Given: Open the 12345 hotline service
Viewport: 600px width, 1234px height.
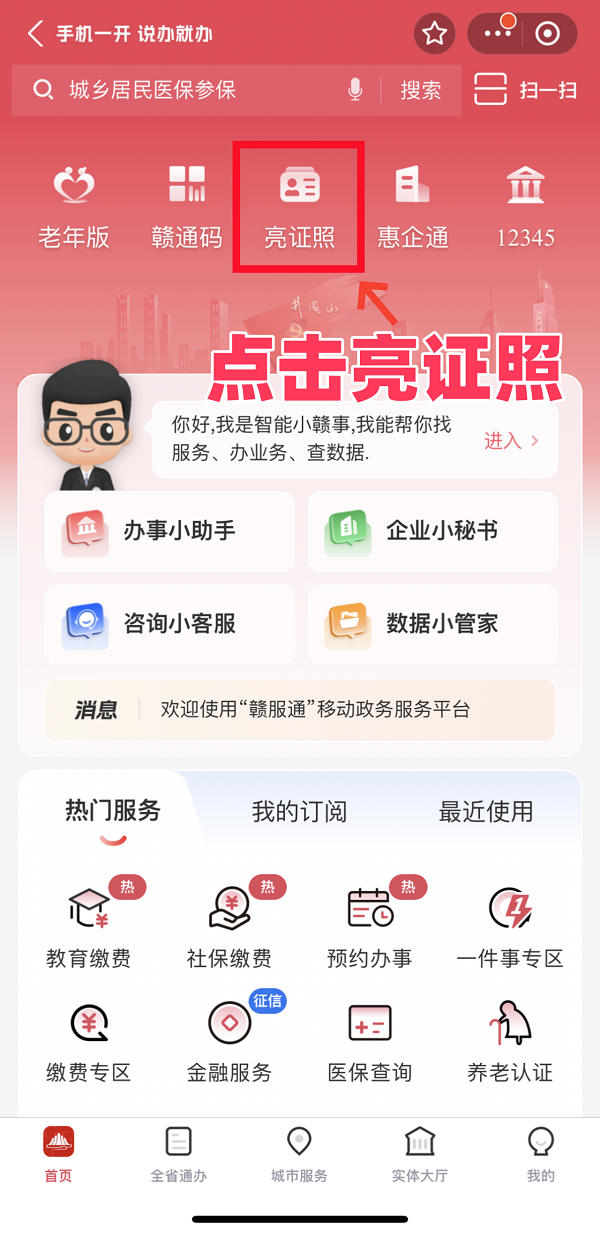Looking at the screenshot, I should pyautogui.click(x=525, y=207).
